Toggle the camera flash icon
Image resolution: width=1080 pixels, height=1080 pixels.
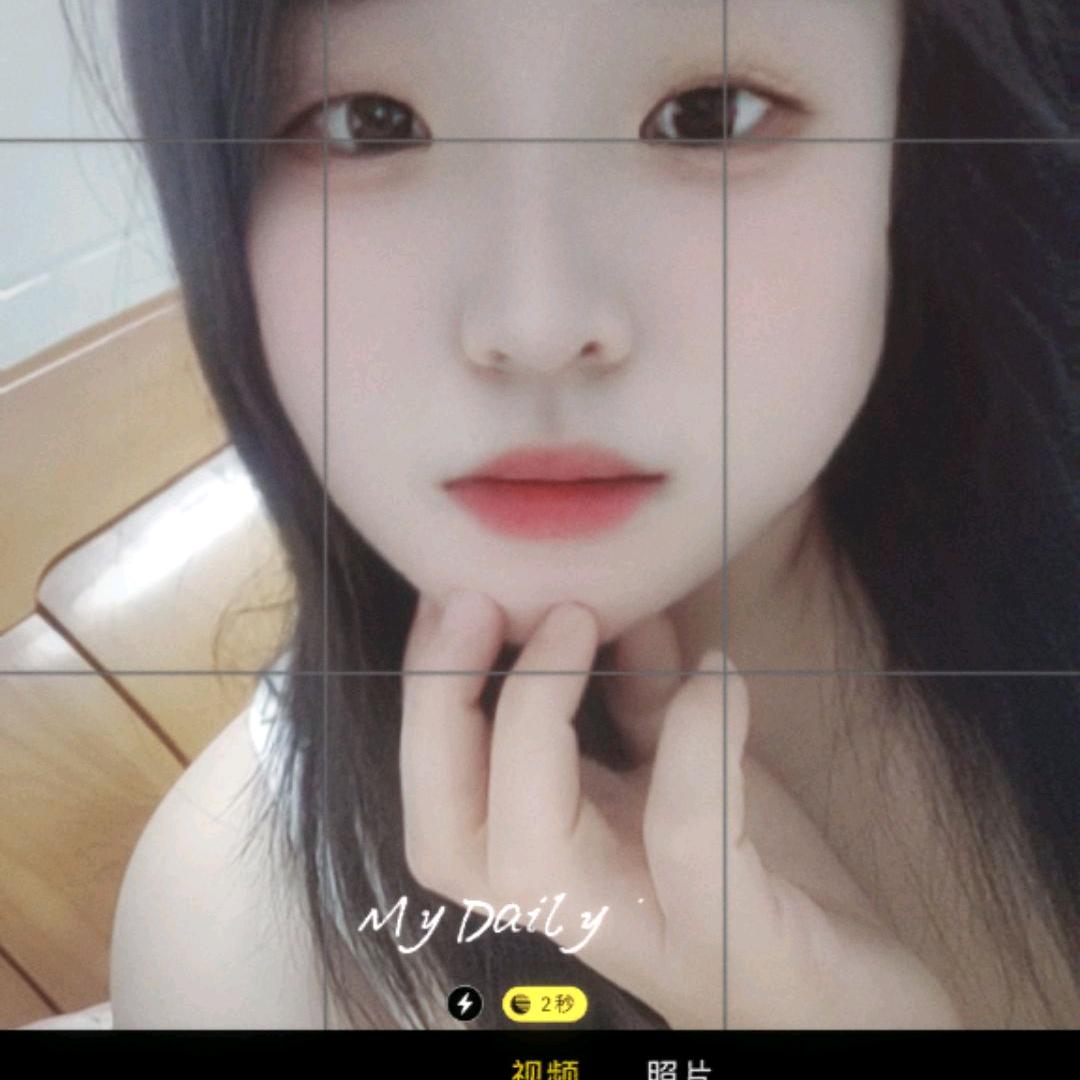465,1004
